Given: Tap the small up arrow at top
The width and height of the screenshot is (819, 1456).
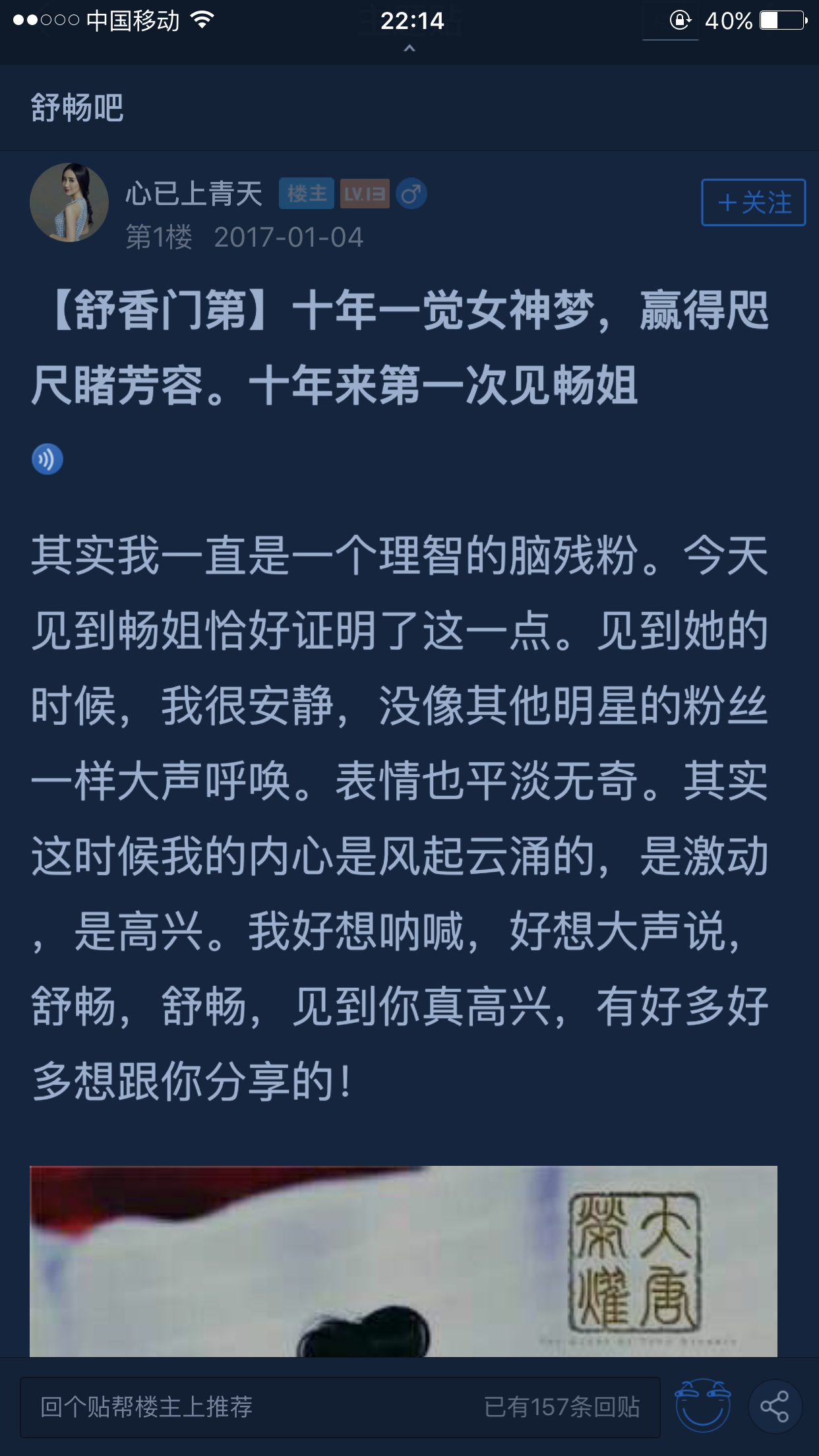Looking at the screenshot, I should [x=409, y=48].
